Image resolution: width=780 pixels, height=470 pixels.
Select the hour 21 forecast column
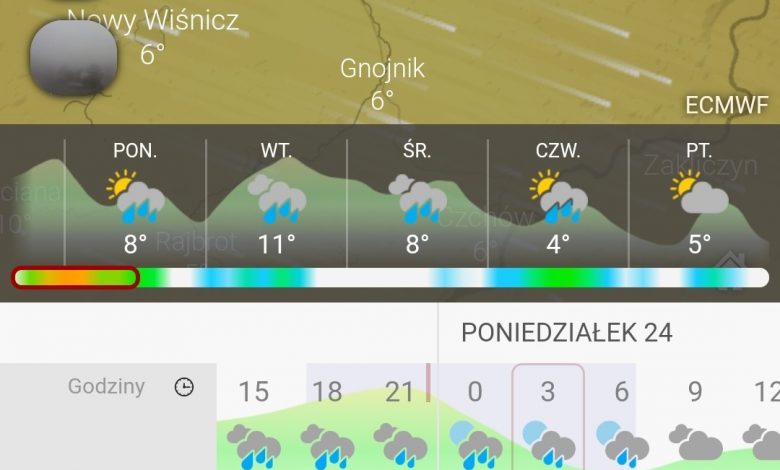point(400,416)
